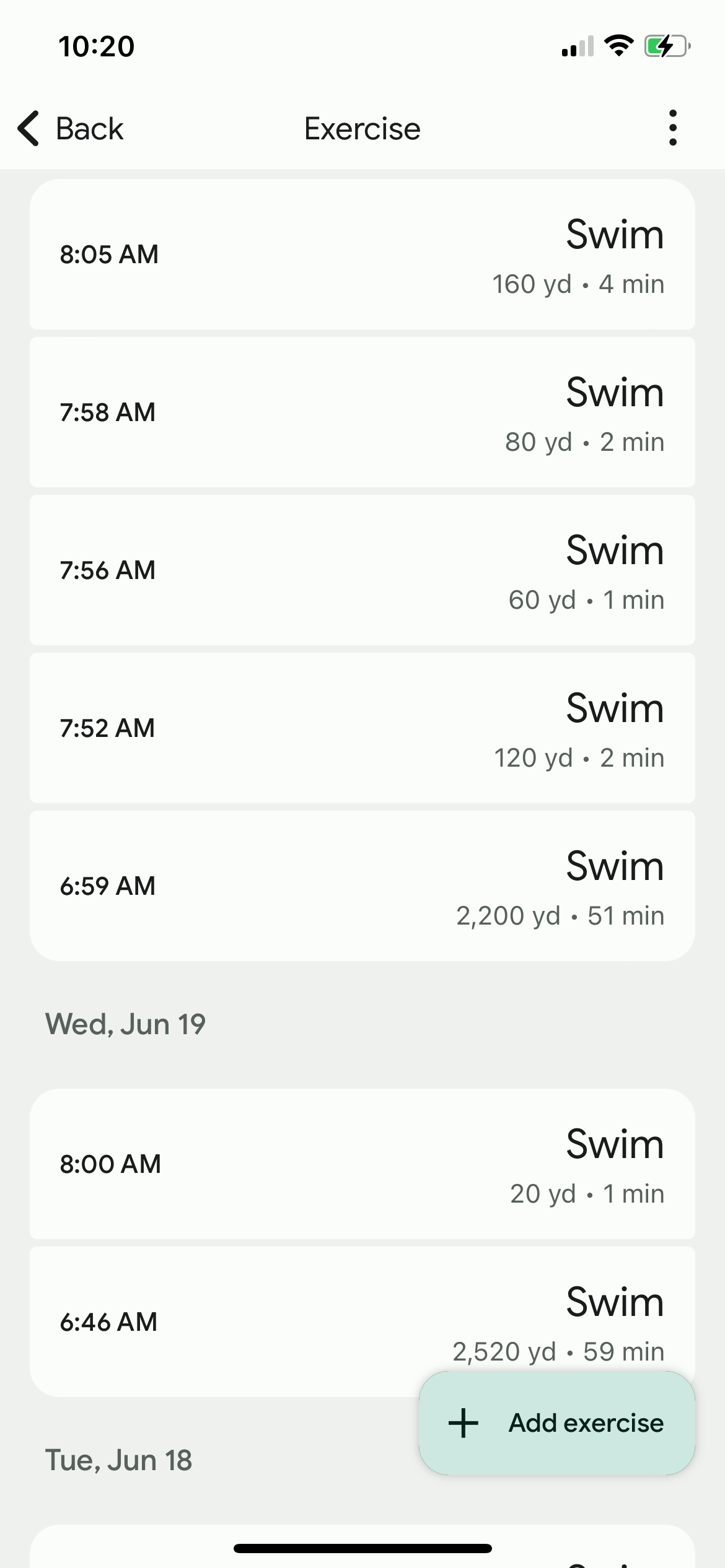The height and width of the screenshot is (1568, 725).
Task: Open the 8:00 AM 20 yd swim
Action: [362, 1164]
